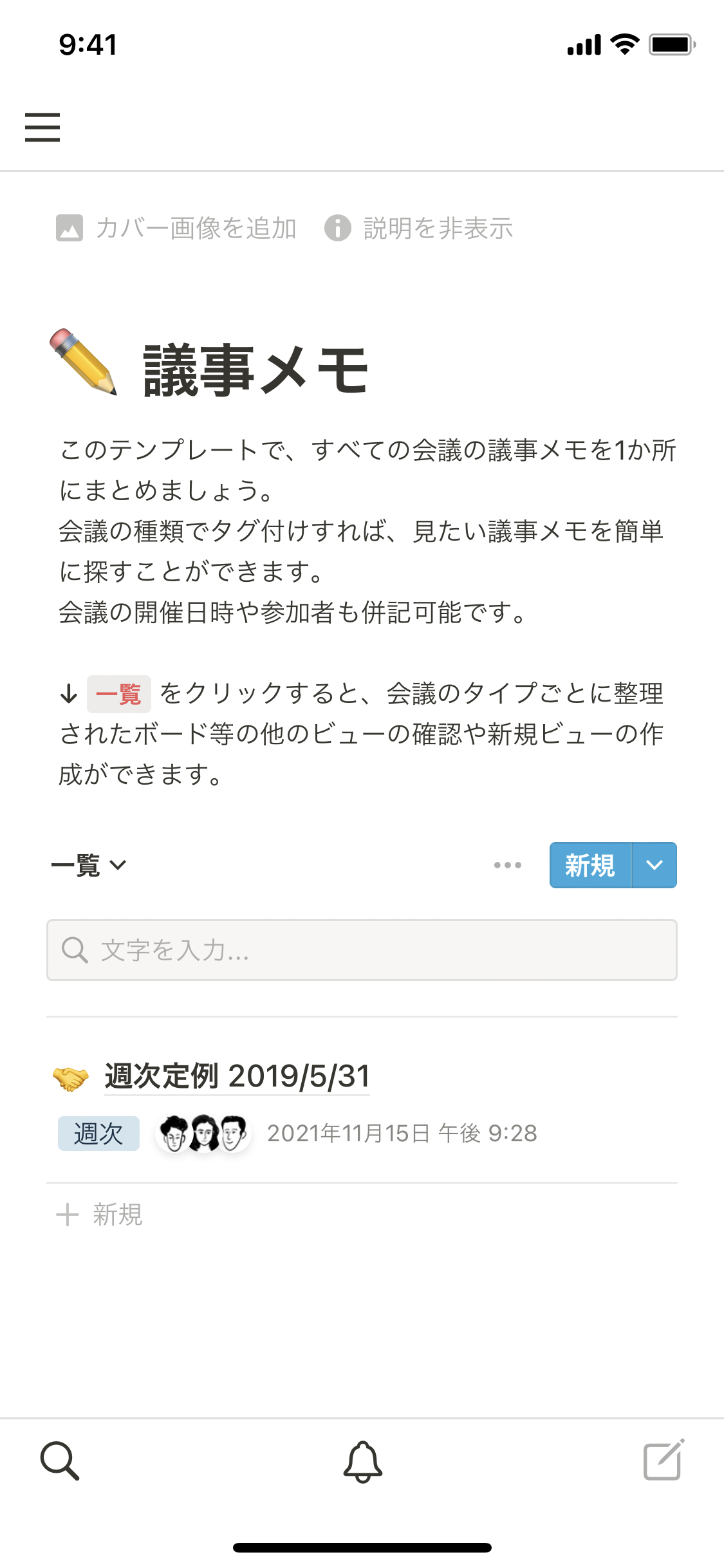This screenshot has width=724, height=1568.
Task: Expand the arrow next to blue 新規 button
Action: [654, 865]
